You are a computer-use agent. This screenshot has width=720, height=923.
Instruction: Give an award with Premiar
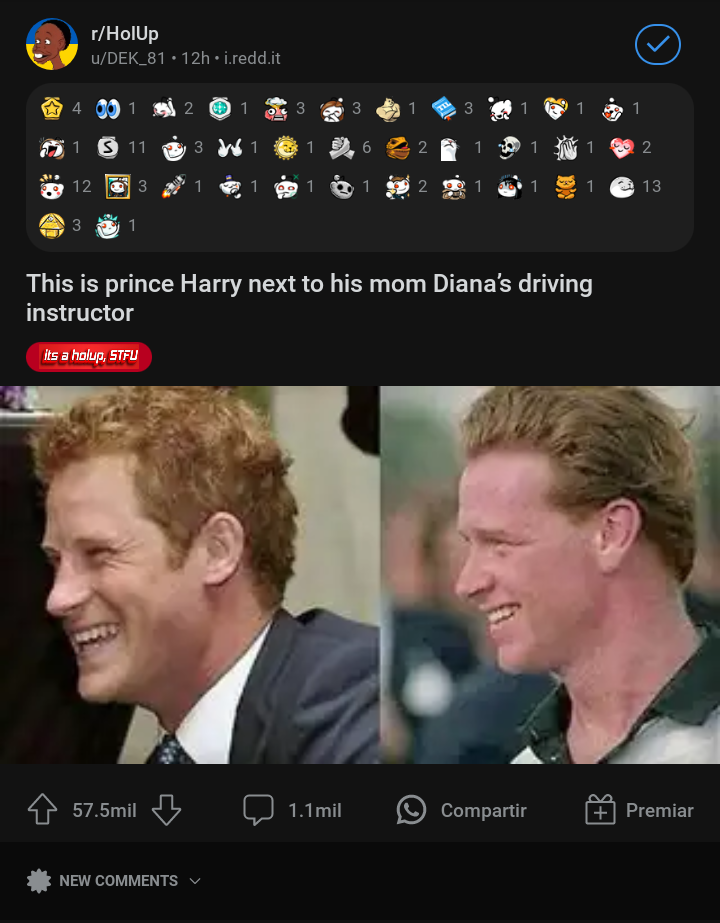click(x=639, y=810)
